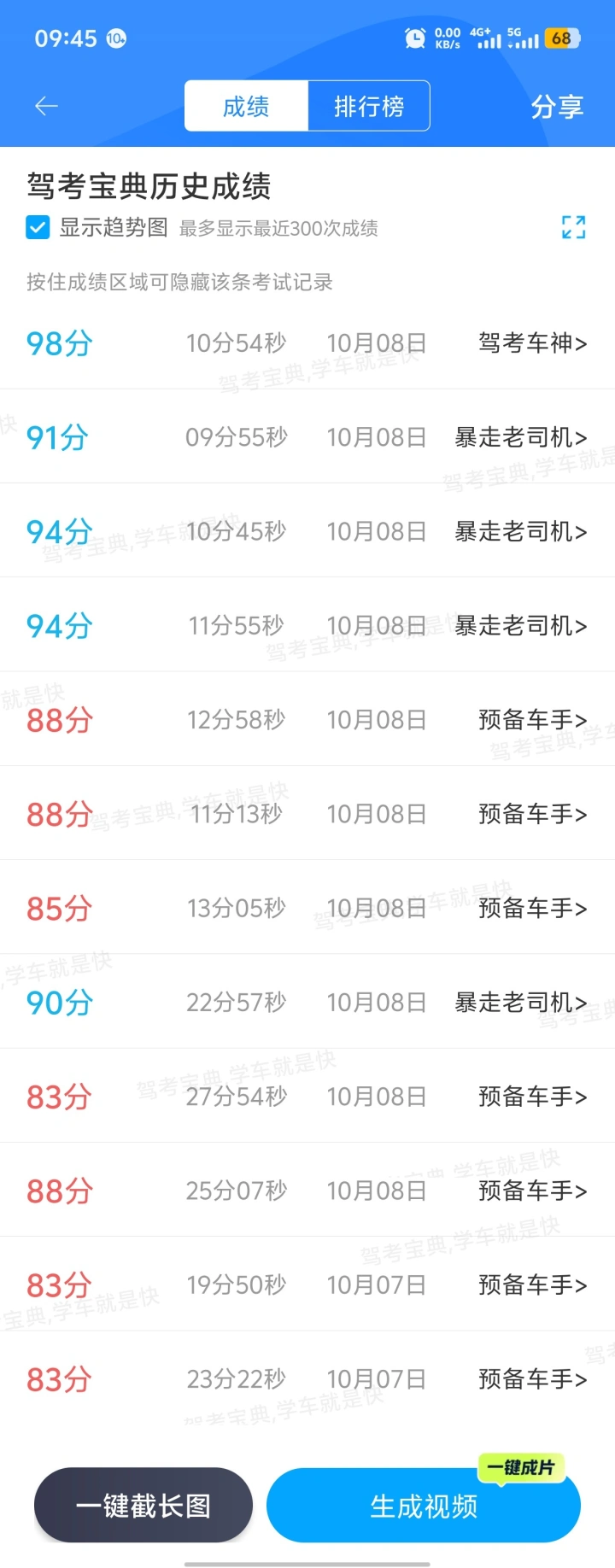
Task: Tap 生成视频 to generate a video
Action: 423,1506
